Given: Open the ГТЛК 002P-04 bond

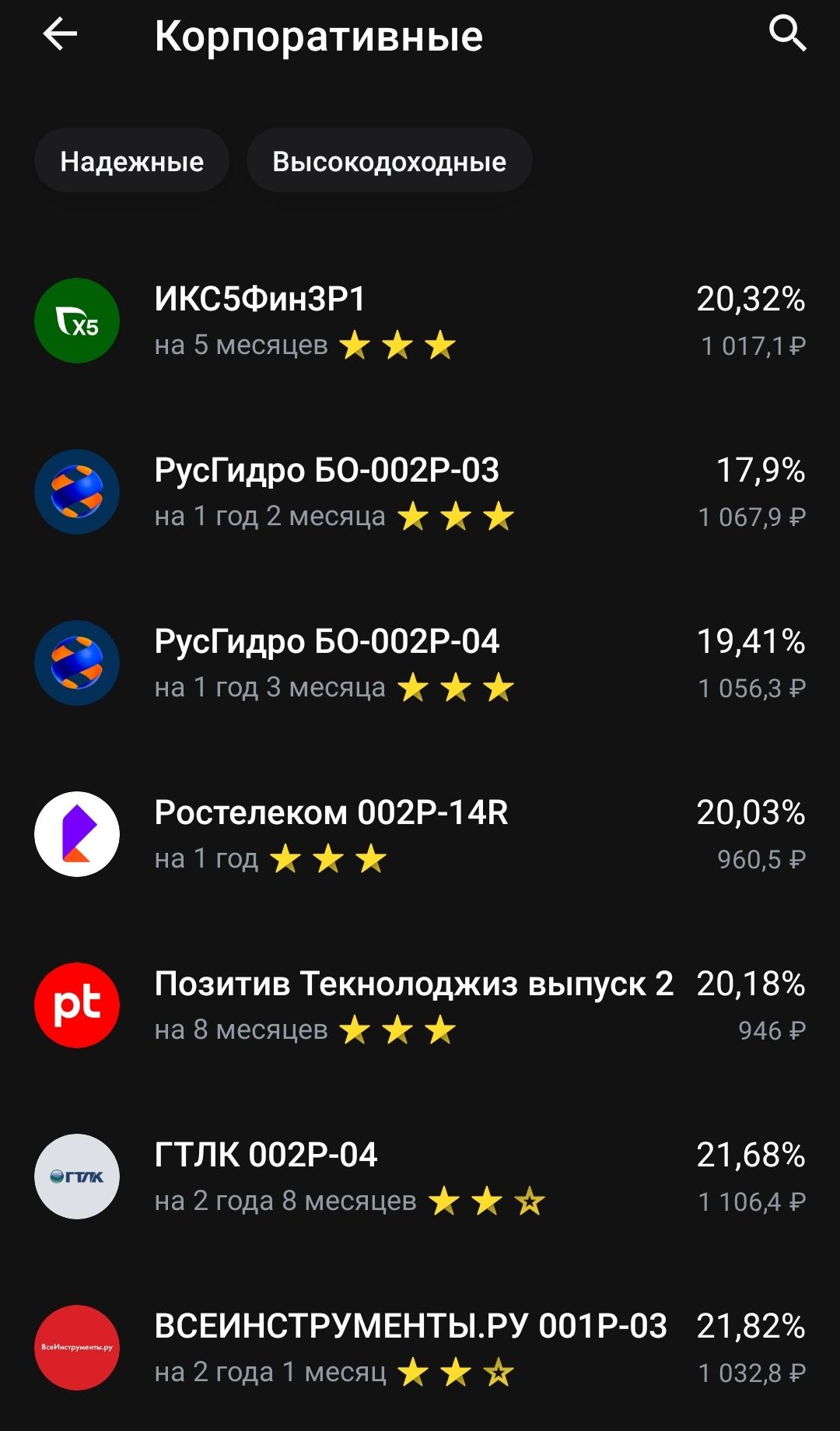Looking at the screenshot, I should tap(420, 1177).
